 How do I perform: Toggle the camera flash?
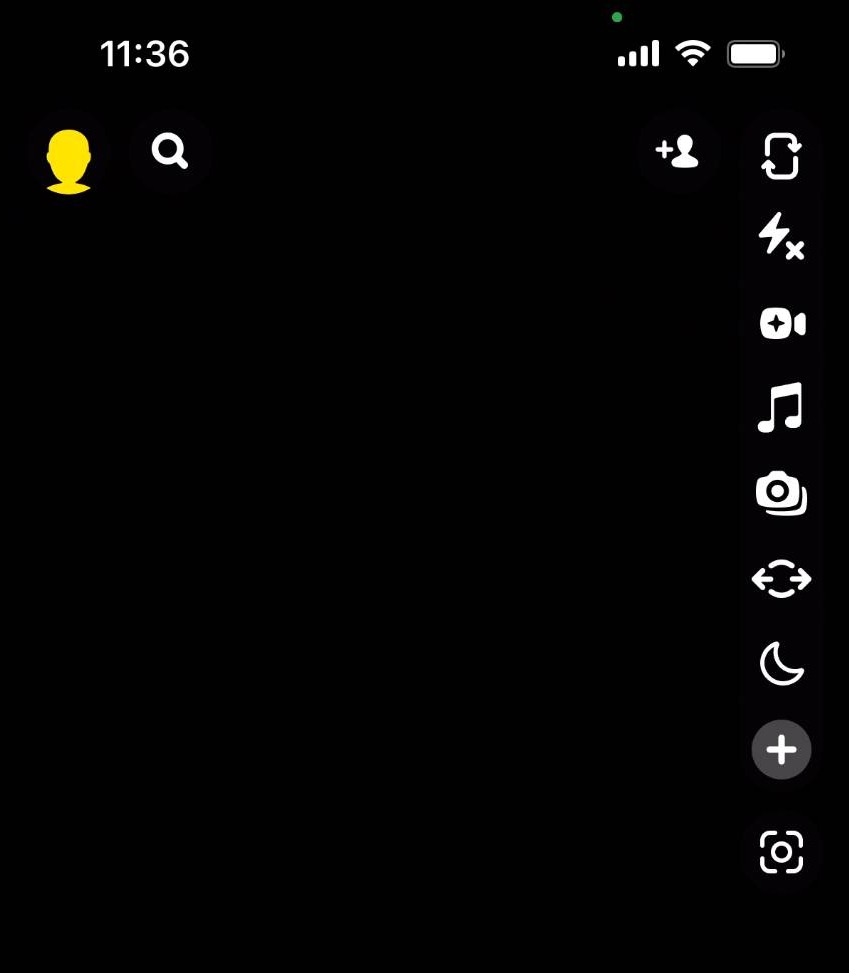click(x=781, y=238)
